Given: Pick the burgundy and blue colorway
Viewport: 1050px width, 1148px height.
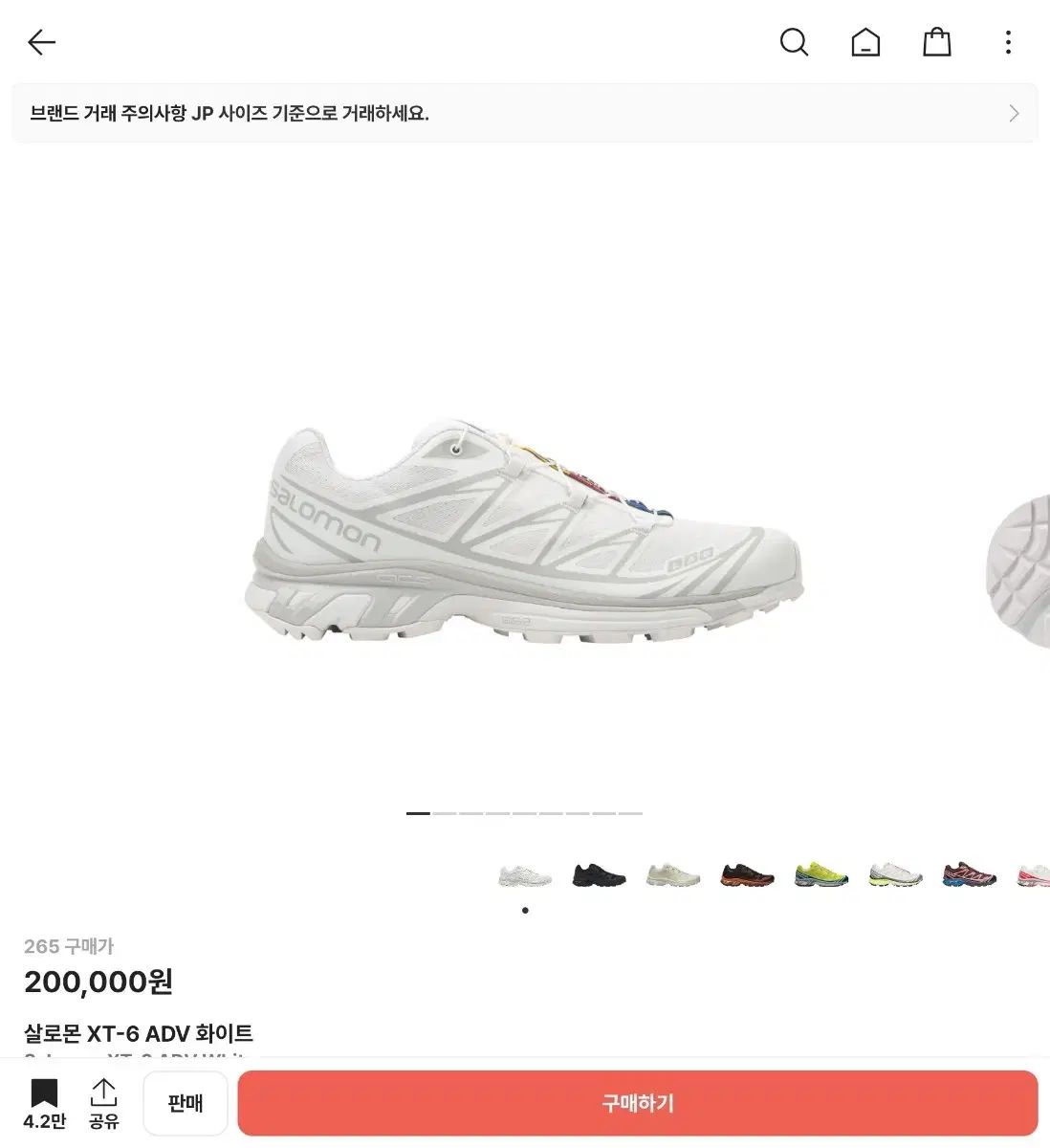Looking at the screenshot, I should click(969, 874).
